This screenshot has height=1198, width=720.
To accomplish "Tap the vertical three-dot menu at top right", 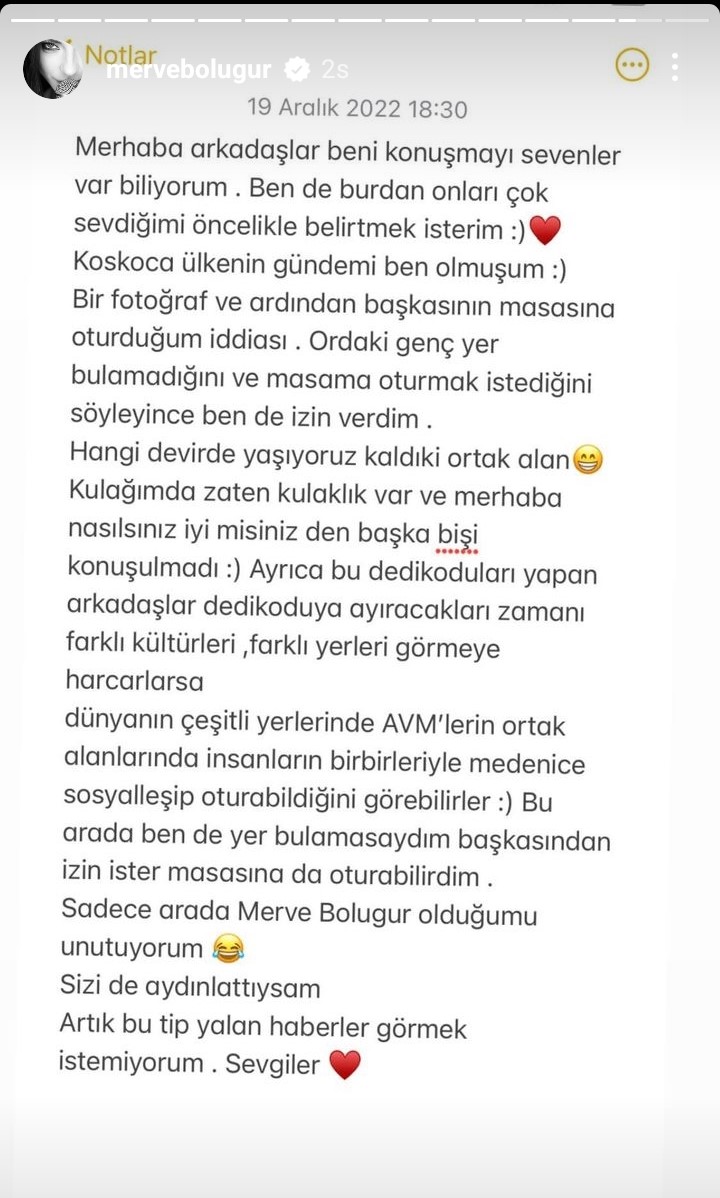I will (676, 64).
